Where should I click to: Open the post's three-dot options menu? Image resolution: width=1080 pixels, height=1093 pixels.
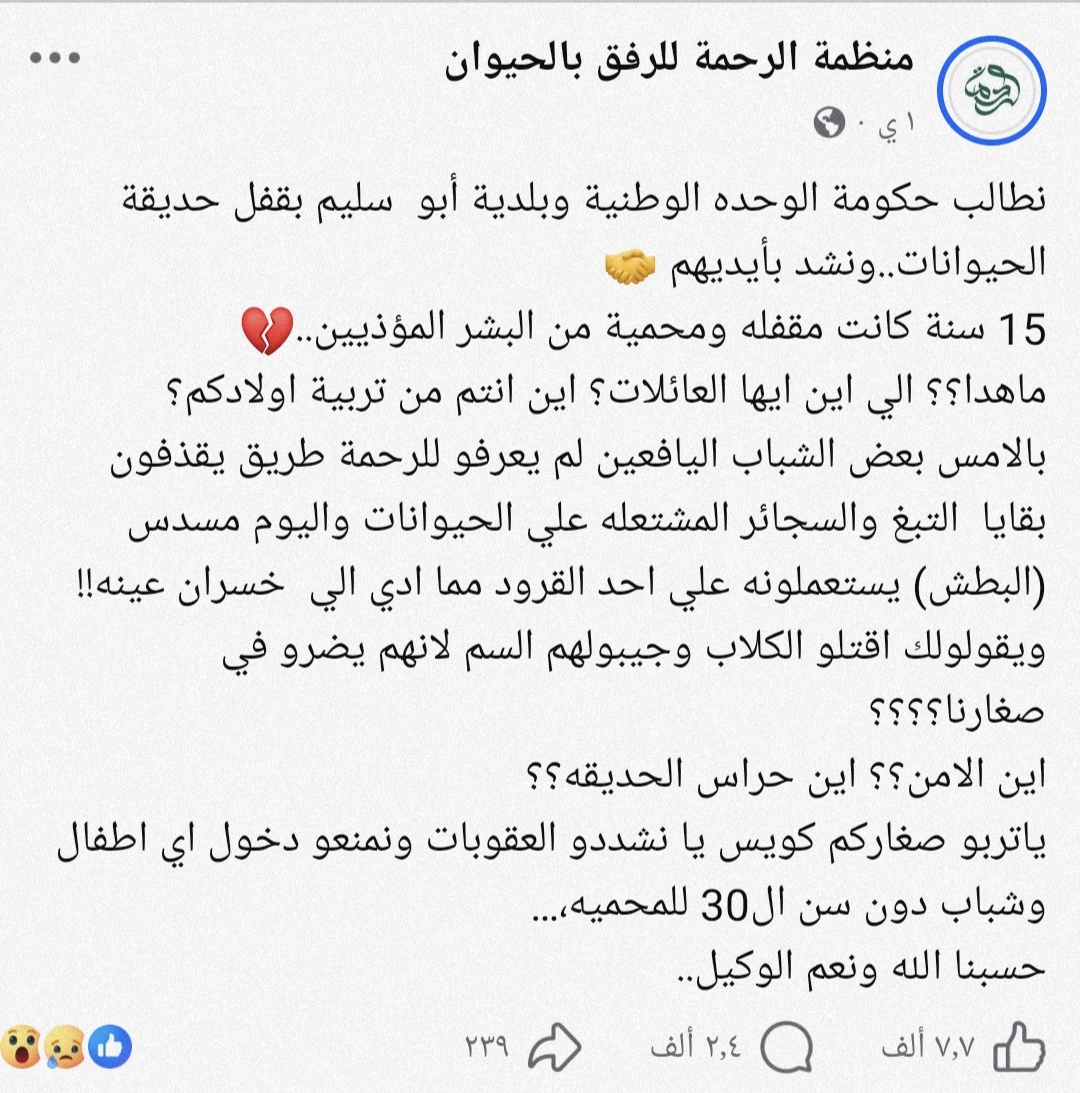coord(55,59)
